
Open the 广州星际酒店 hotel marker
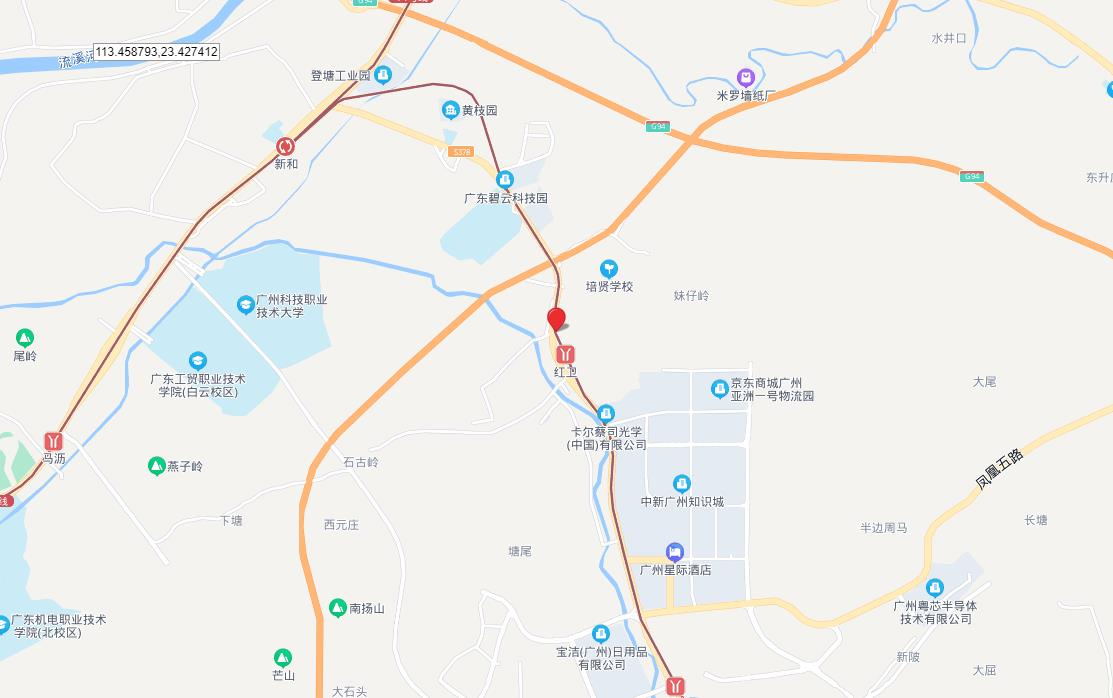coord(675,552)
